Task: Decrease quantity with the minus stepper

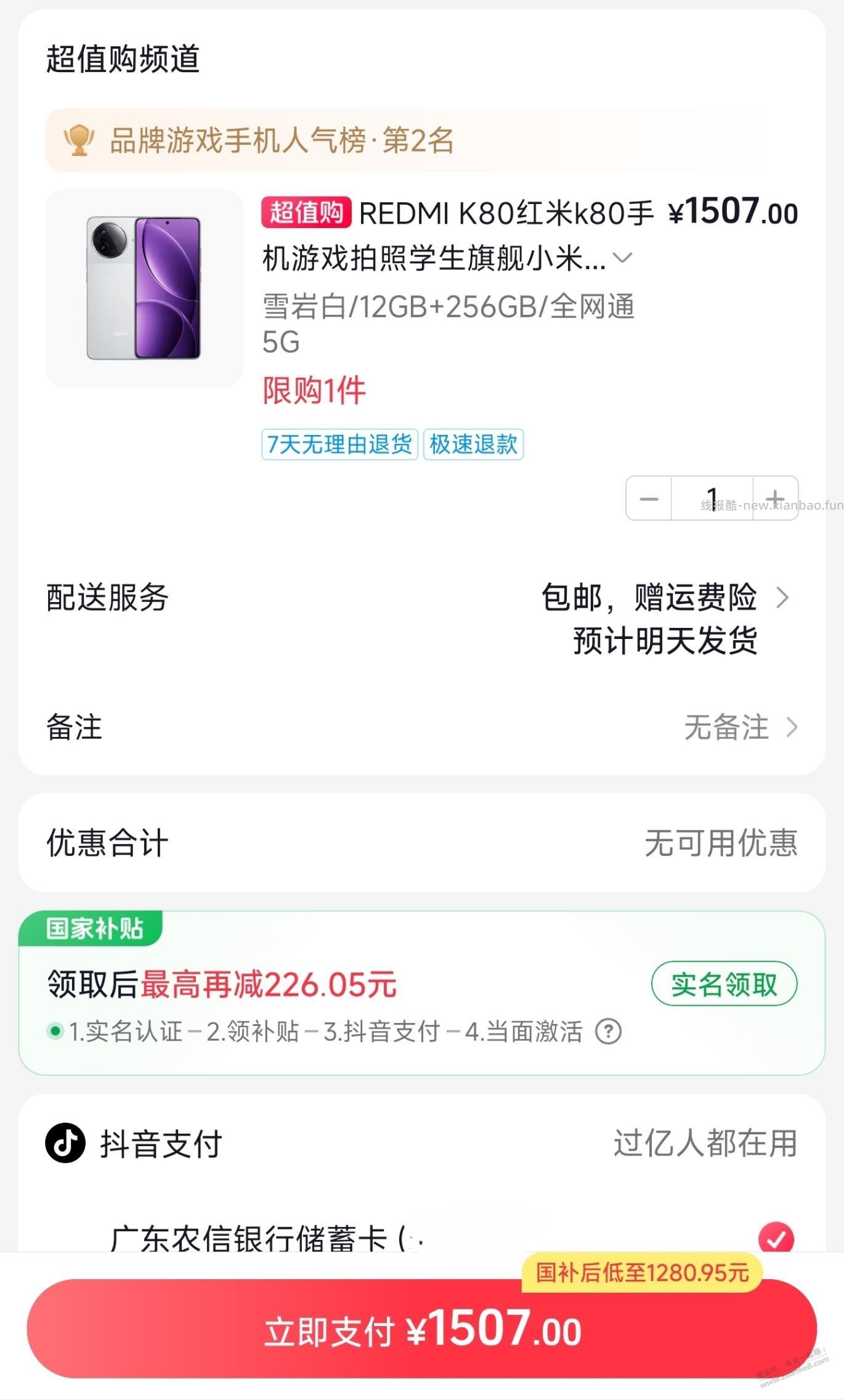Action: [650, 499]
